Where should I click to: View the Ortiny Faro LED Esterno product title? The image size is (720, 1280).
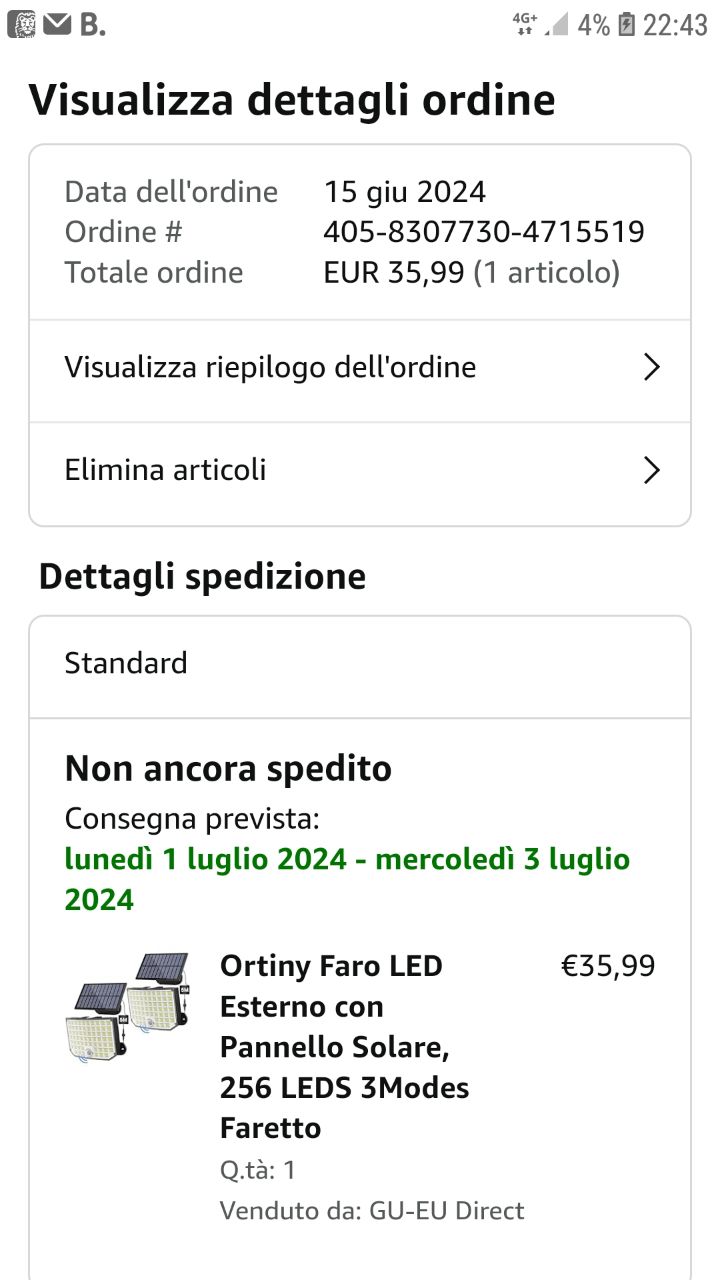(345, 1046)
